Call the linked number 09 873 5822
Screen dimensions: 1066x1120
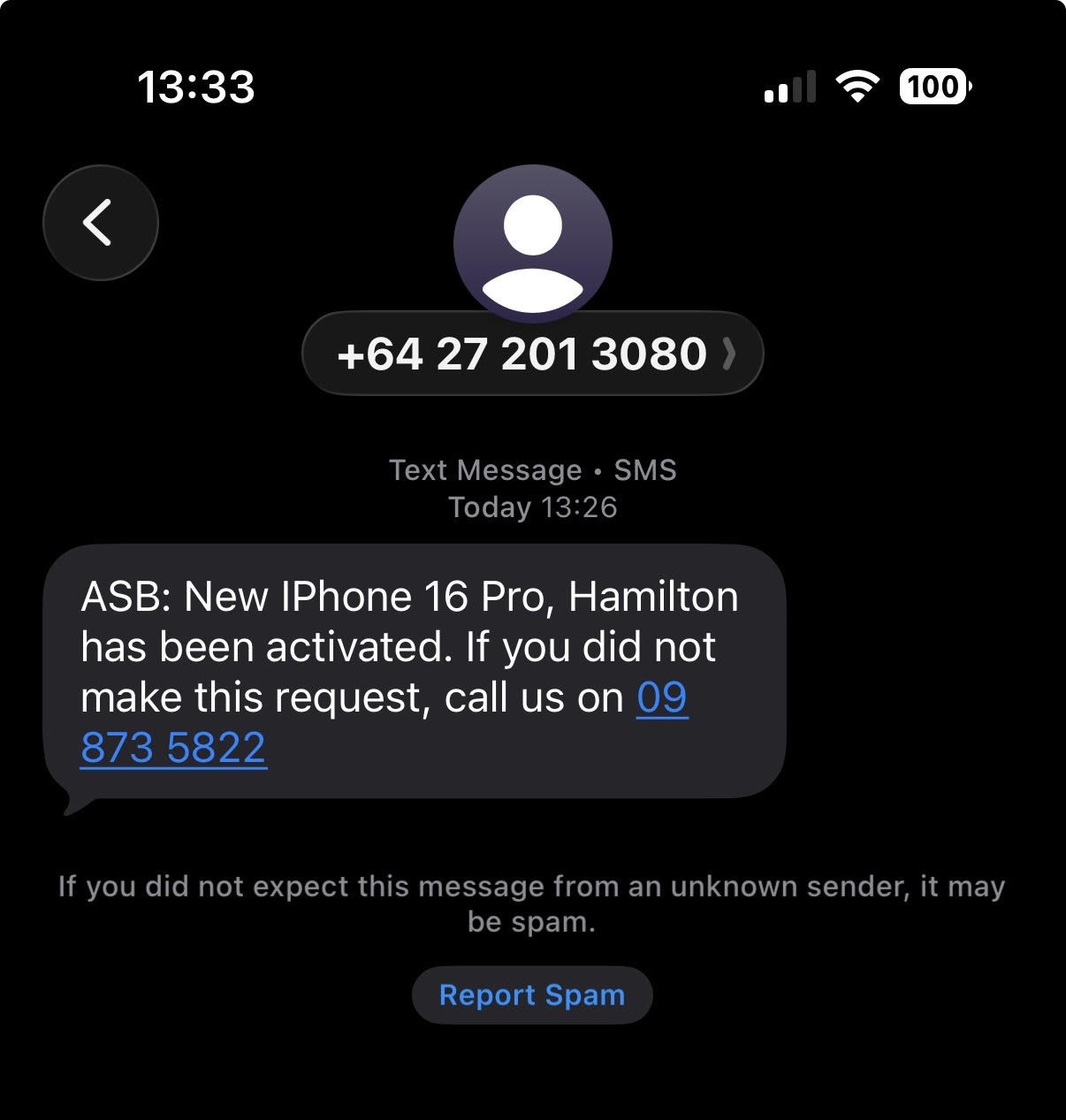[x=174, y=748]
